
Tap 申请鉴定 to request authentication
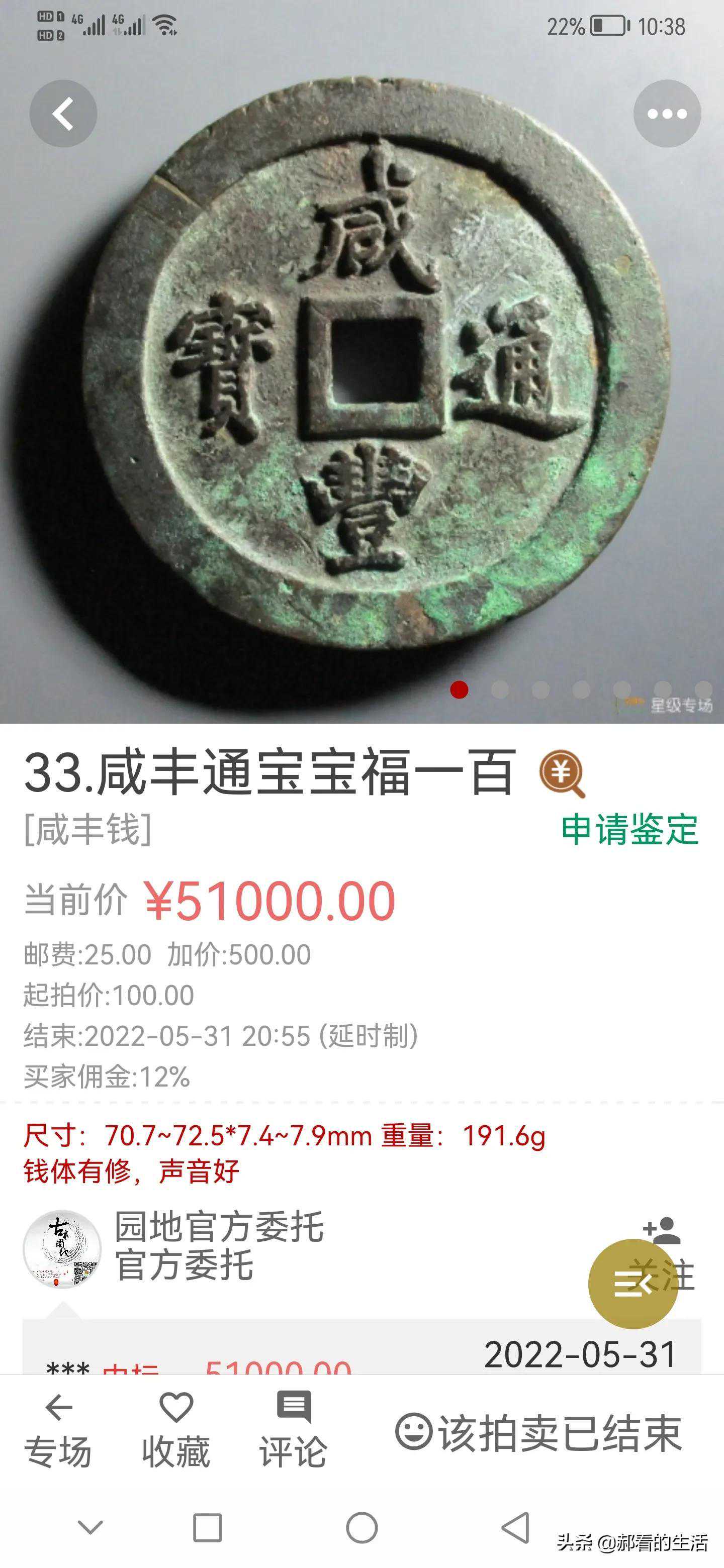coord(629,829)
